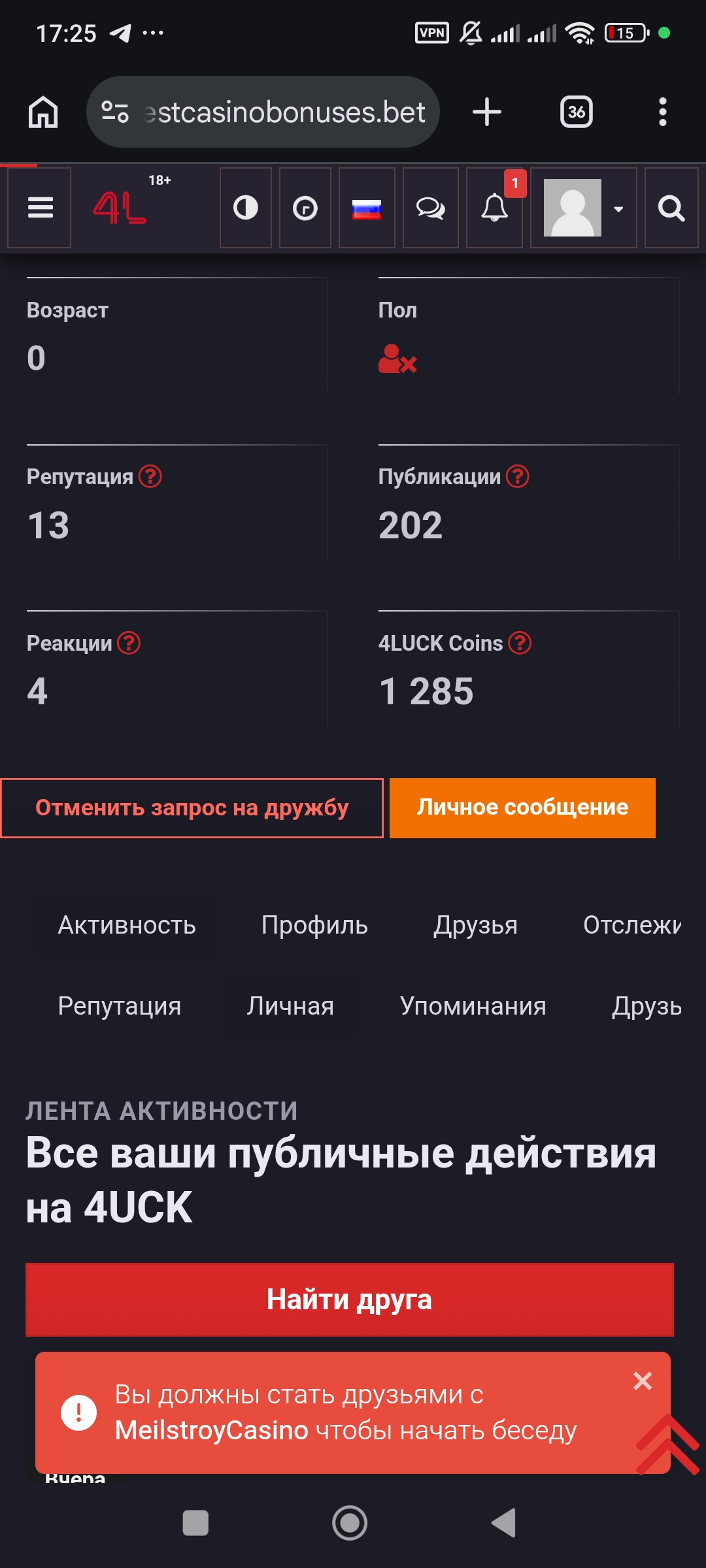Select the Личная tab
Image resolution: width=706 pixels, height=1568 pixels.
click(x=290, y=1006)
